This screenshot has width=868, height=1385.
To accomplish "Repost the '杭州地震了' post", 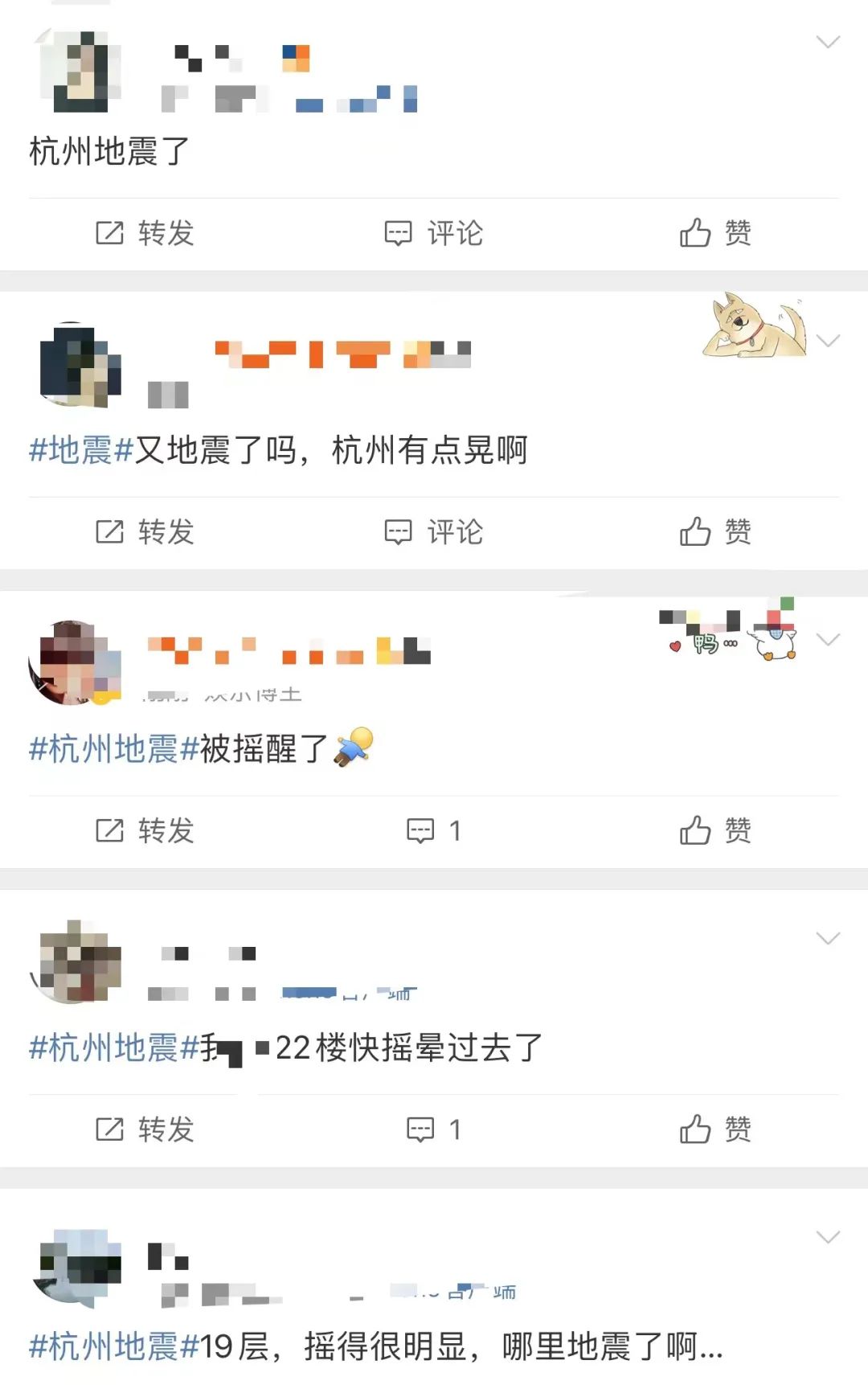I will (145, 233).
